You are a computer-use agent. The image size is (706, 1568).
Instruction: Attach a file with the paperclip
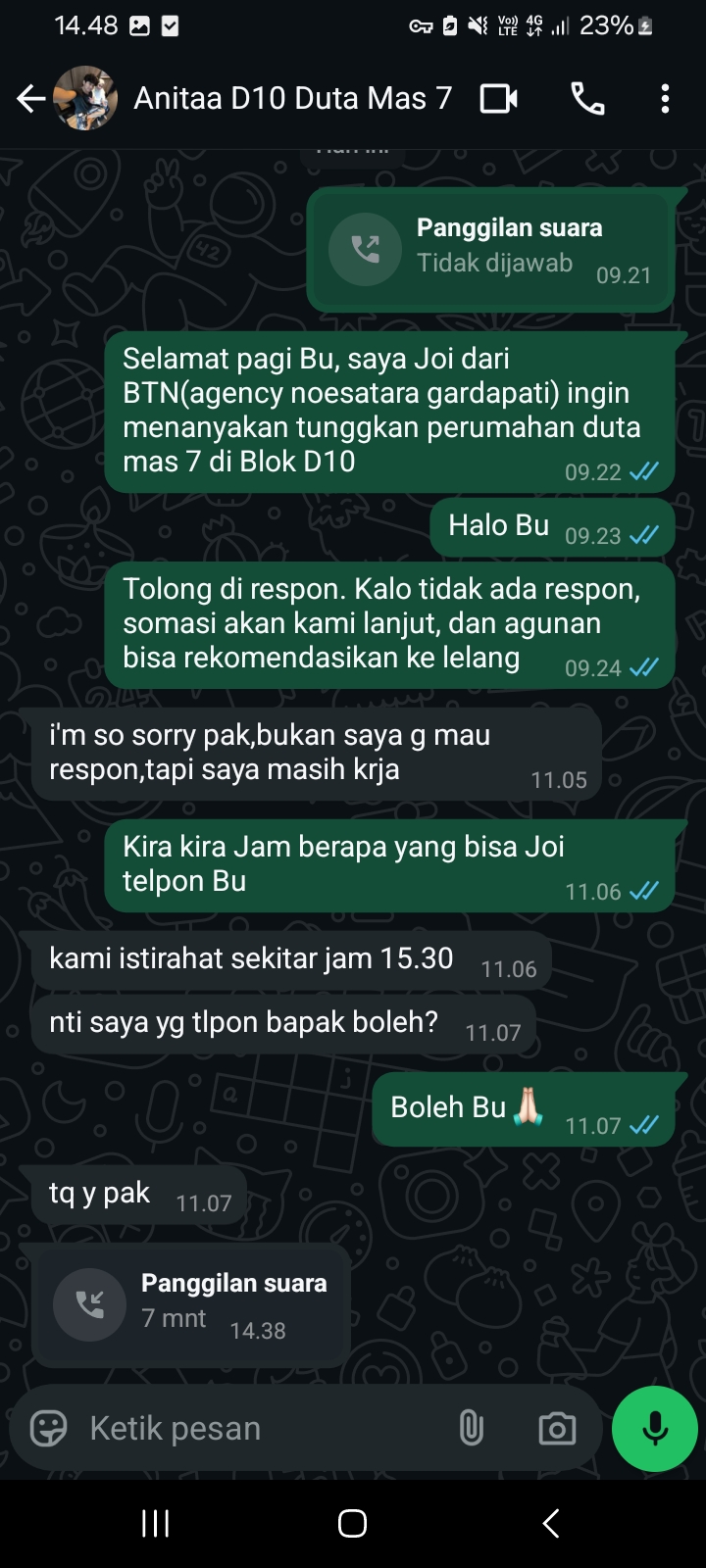[x=471, y=1428]
